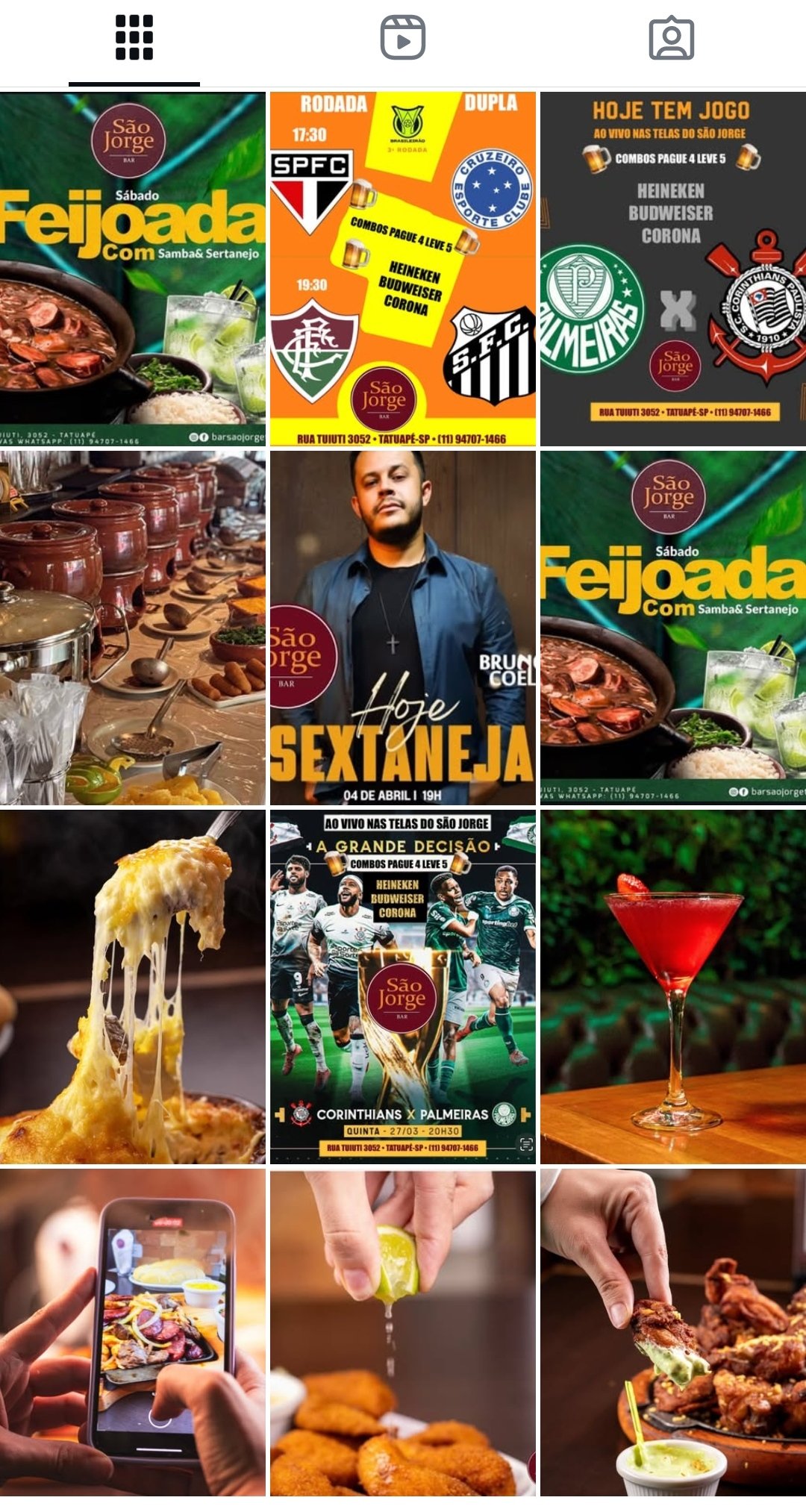Open the phone photographing food post
This screenshot has height=1512, width=806.
(133, 1333)
